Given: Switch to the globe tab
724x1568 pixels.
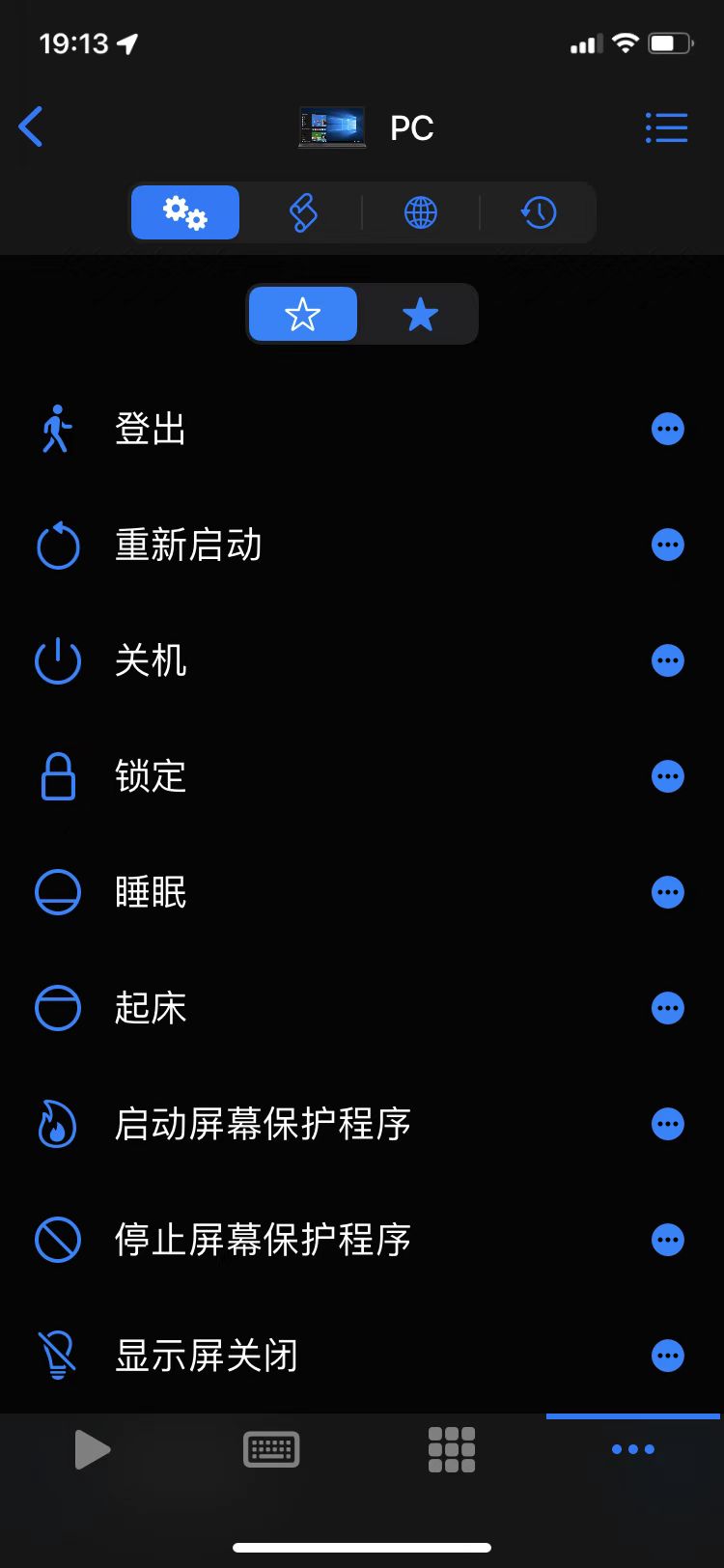Looking at the screenshot, I should pos(421,212).
